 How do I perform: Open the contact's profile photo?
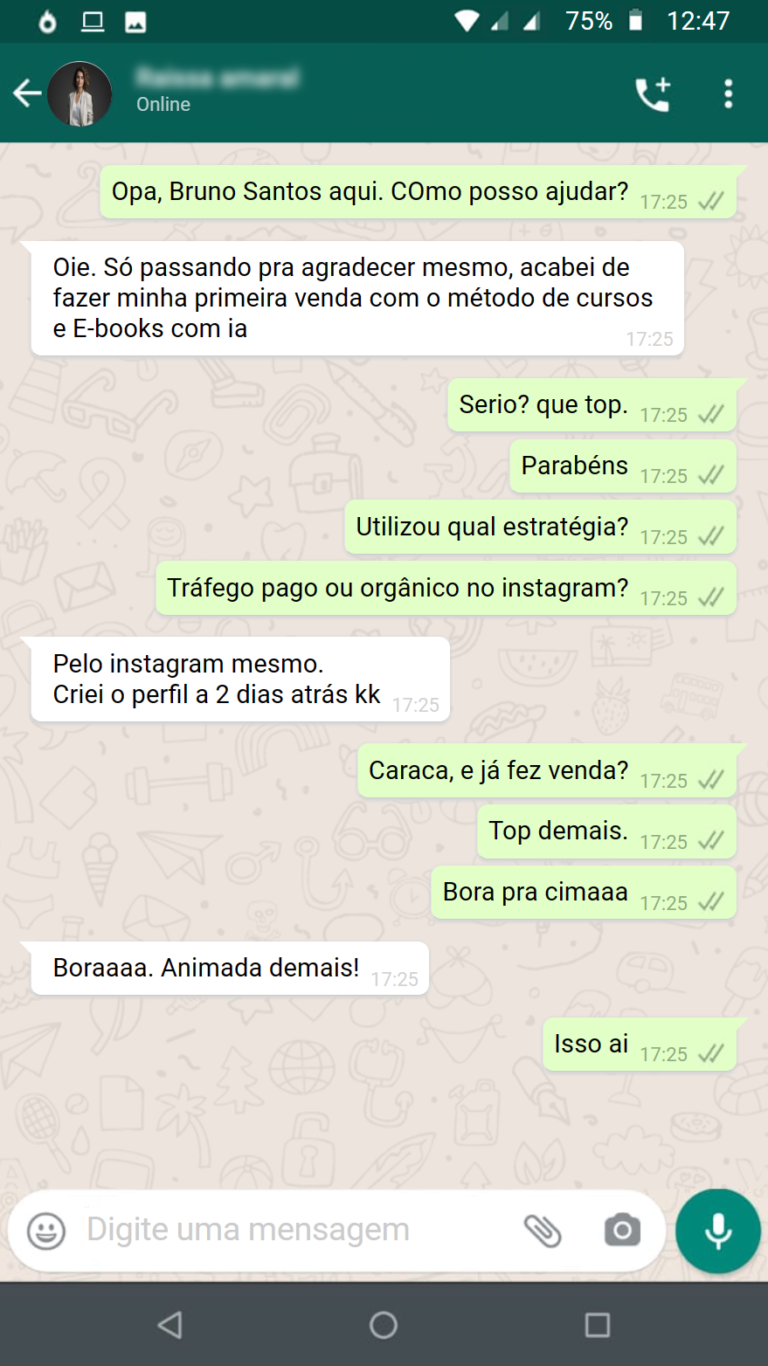[80, 94]
